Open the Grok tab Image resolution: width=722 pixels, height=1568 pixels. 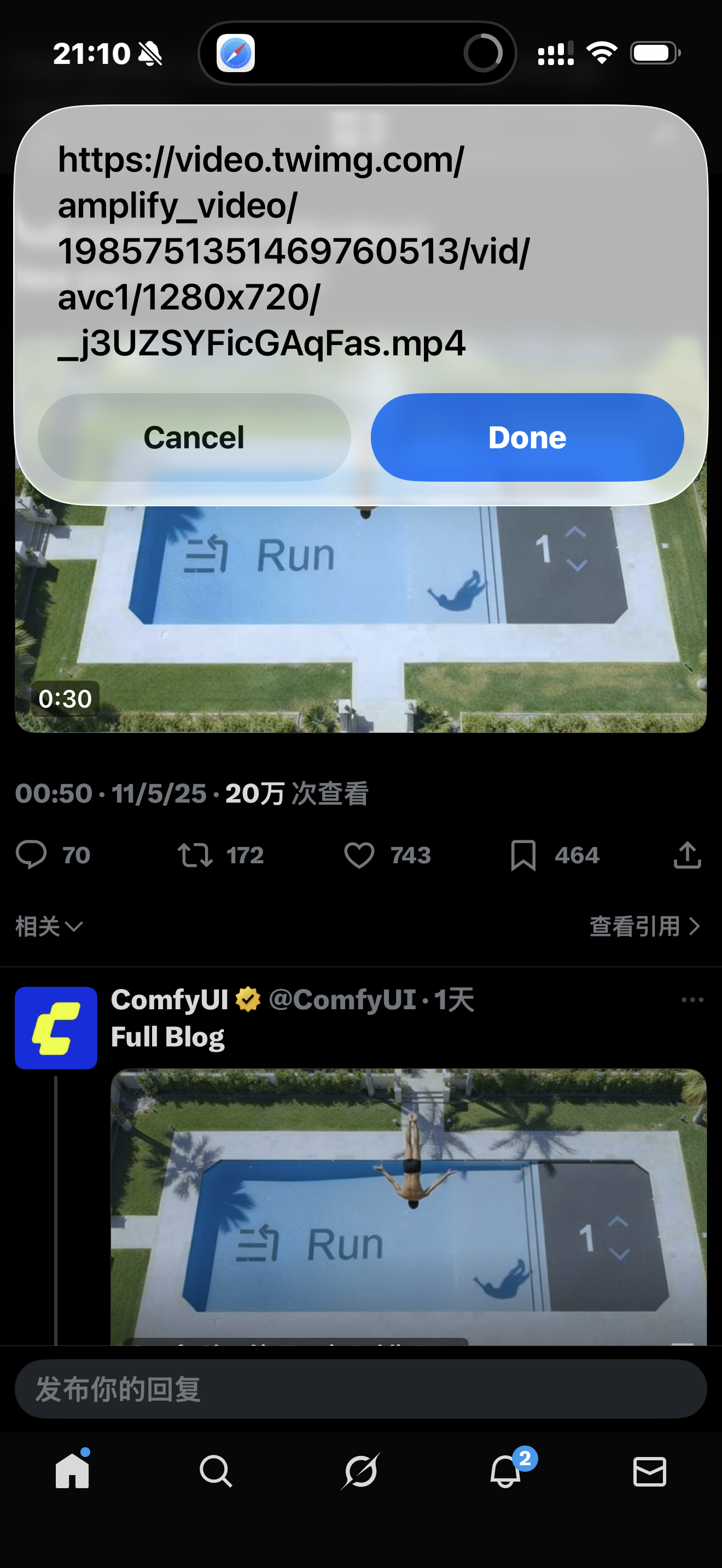[360, 1471]
